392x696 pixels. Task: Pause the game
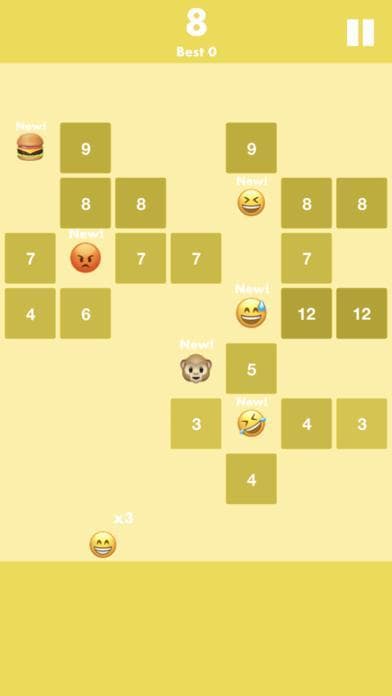[360, 32]
